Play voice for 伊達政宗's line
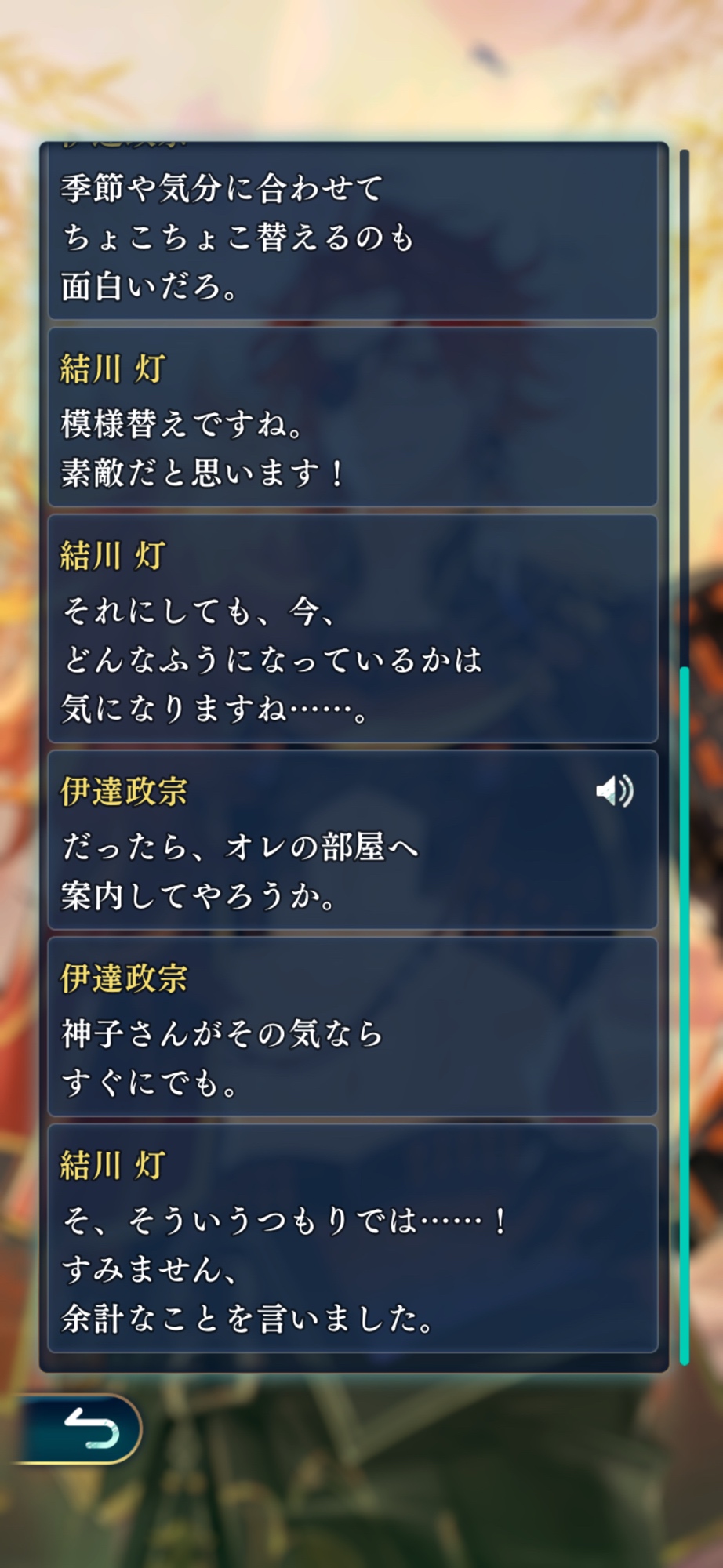 [614, 790]
